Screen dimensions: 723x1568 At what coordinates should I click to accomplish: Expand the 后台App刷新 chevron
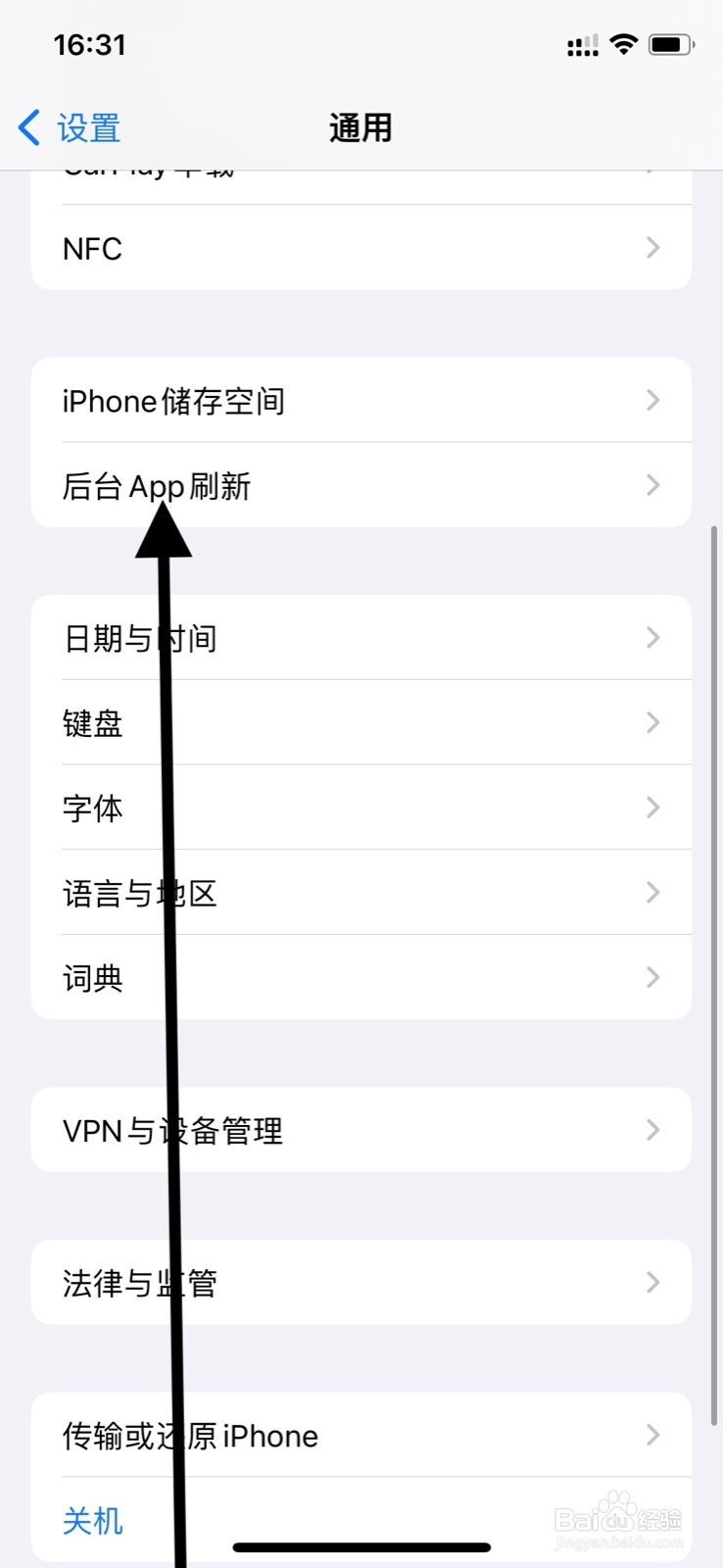click(x=652, y=485)
